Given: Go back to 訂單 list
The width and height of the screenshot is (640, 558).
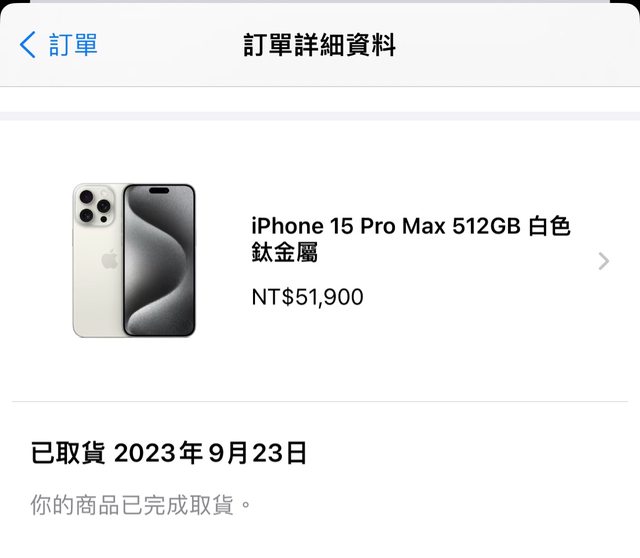Looking at the screenshot, I should coord(58,45).
